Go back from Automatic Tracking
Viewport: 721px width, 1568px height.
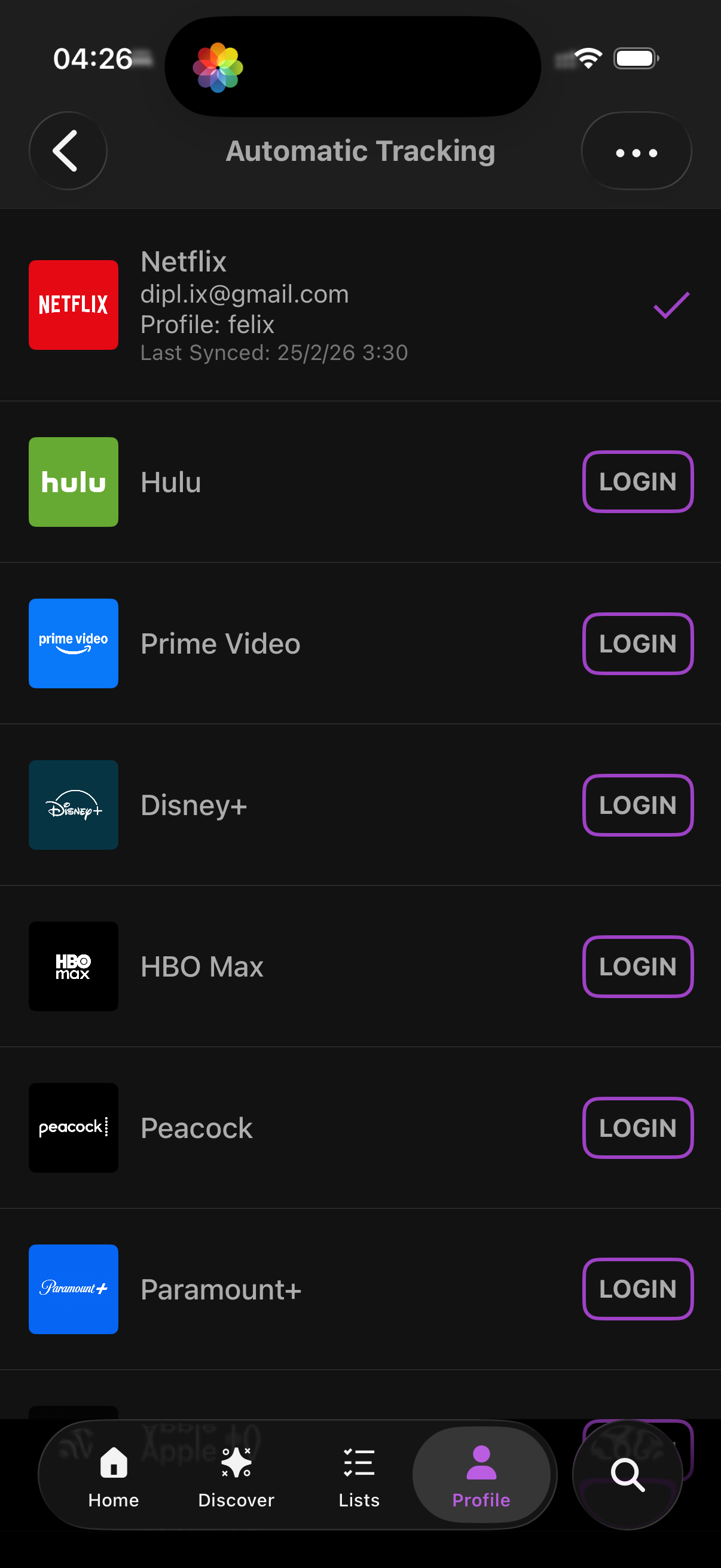(68, 151)
